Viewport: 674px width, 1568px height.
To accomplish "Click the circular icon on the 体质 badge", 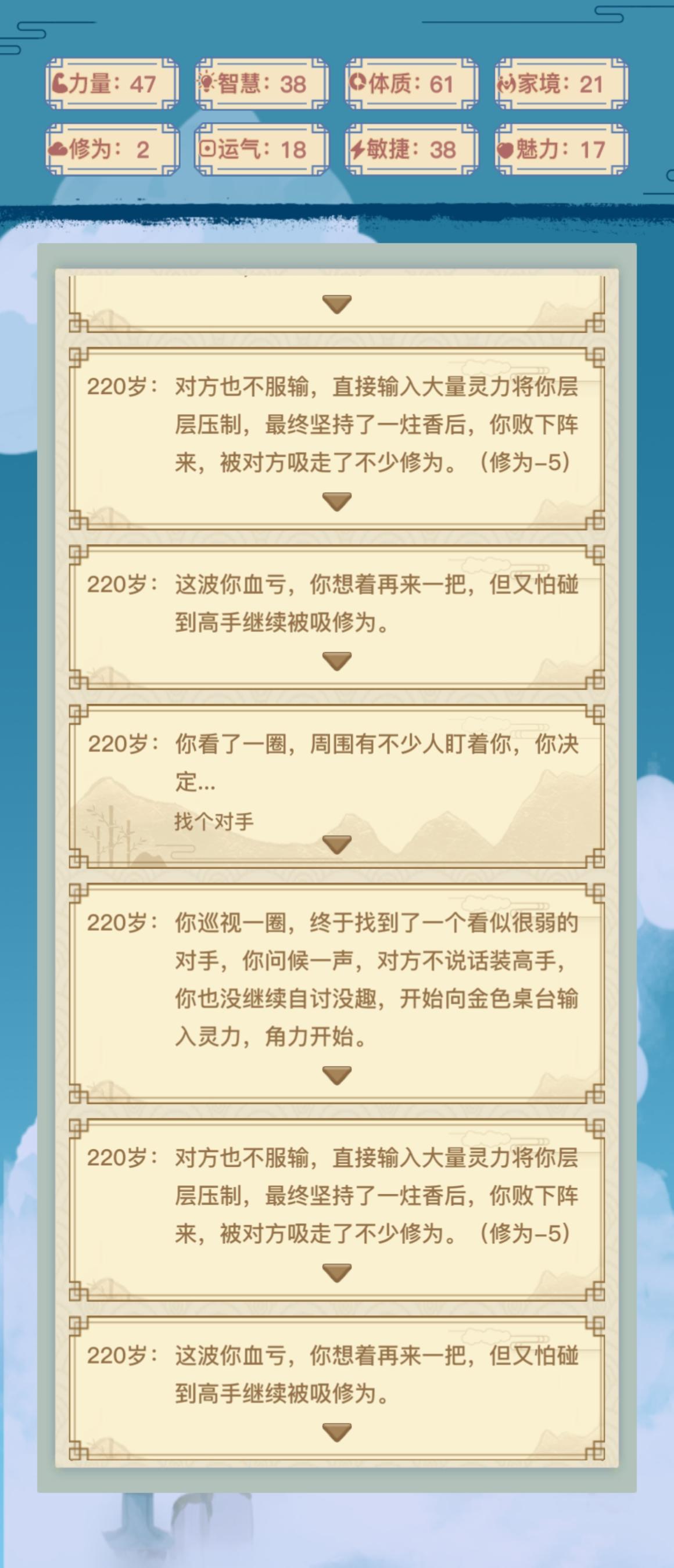I will (359, 85).
